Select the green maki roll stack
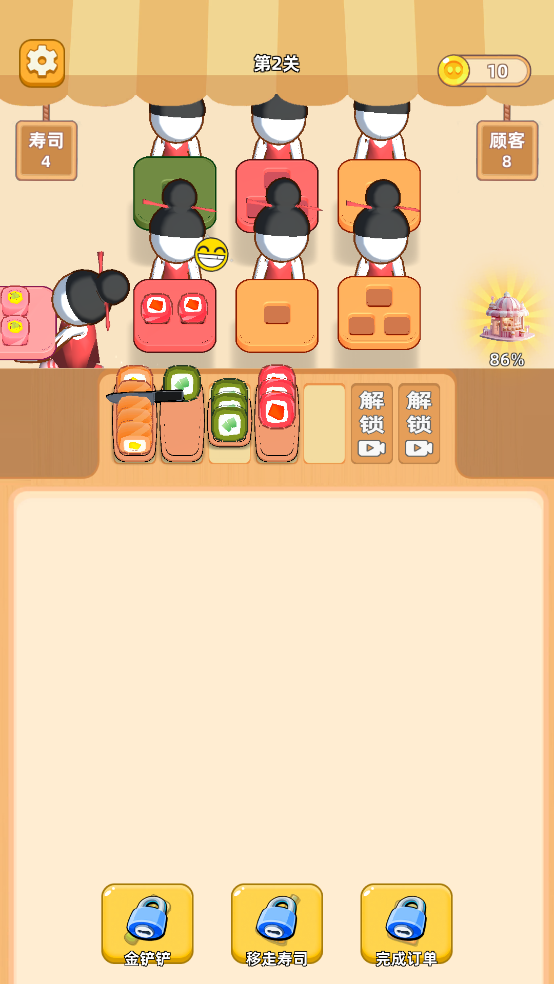554x984 pixels. pyautogui.click(x=229, y=411)
